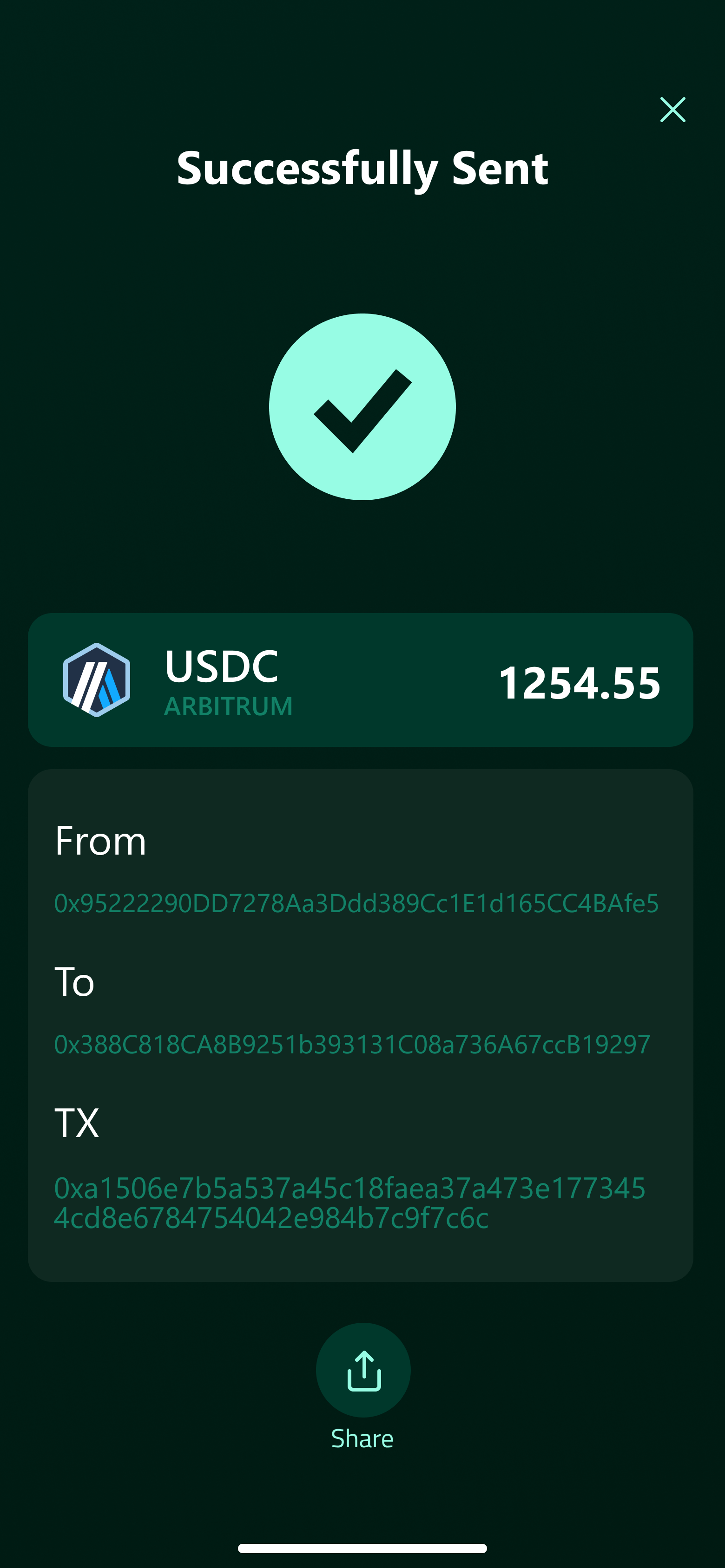Viewport: 725px width, 1568px height.
Task: Share the transaction details
Action: click(363, 1371)
